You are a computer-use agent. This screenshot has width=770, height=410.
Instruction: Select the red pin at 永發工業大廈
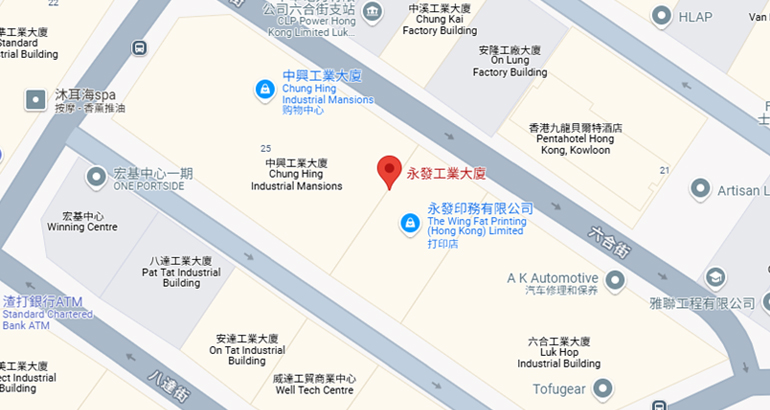[x=390, y=171]
